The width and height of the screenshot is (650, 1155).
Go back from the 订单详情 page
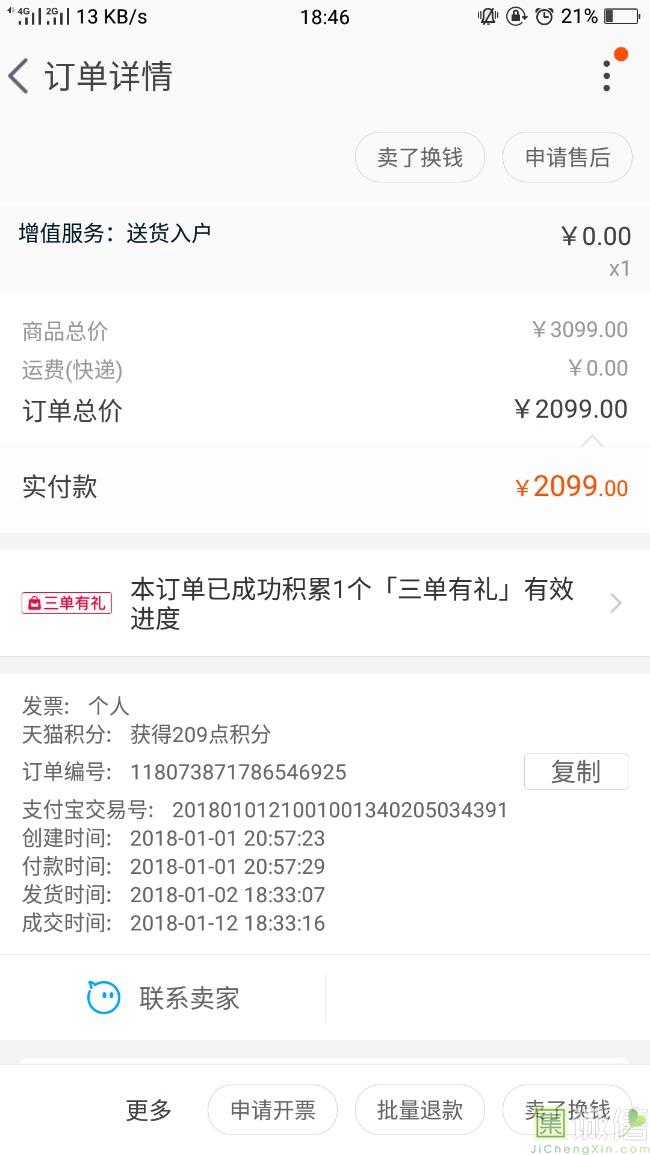(x=19, y=77)
